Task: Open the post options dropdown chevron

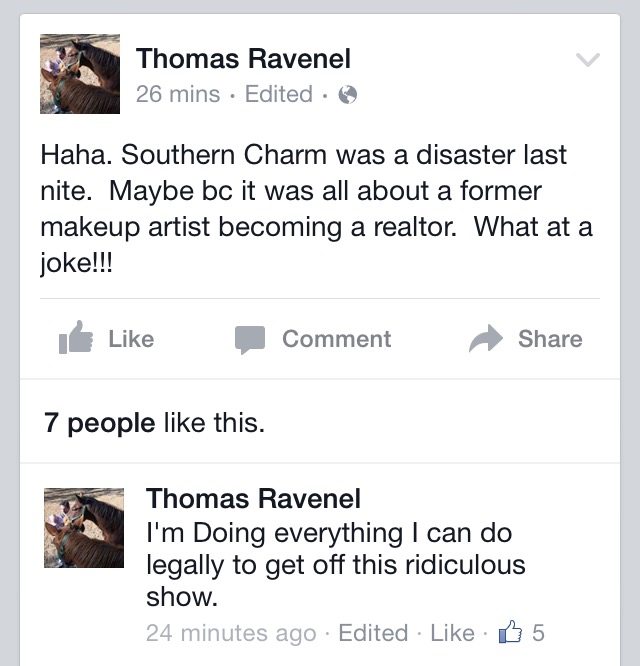Action: 589,60
